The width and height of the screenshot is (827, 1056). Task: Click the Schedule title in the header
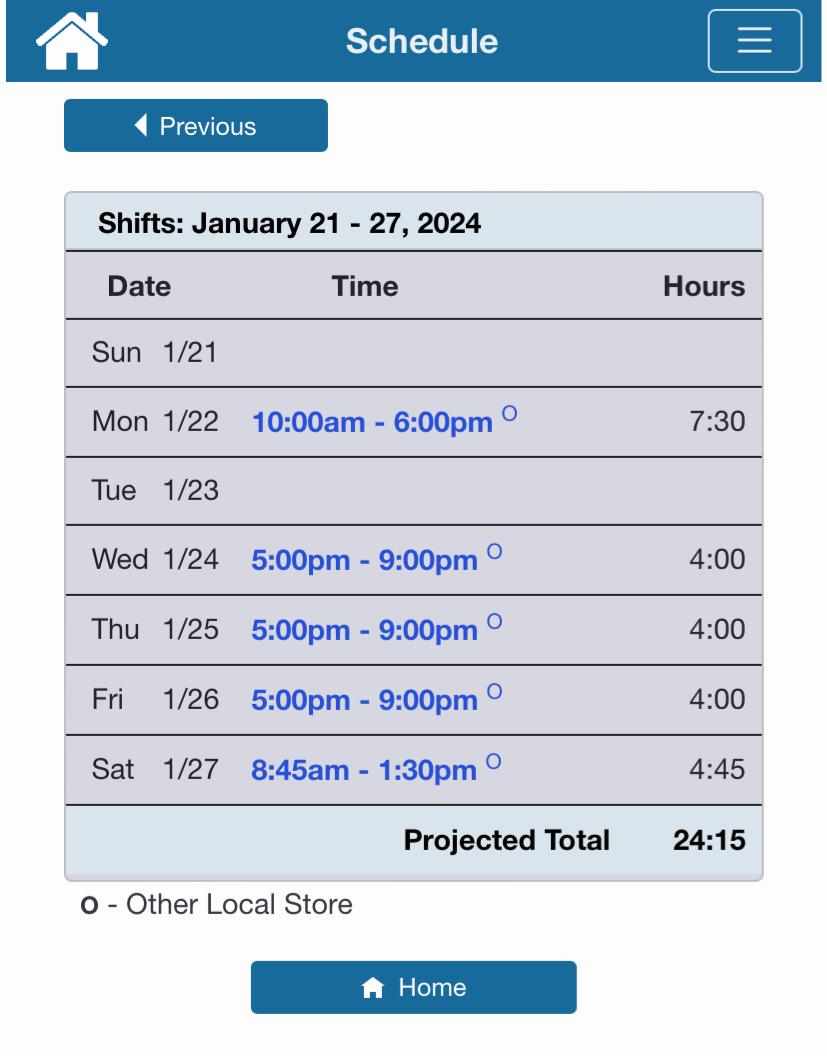point(420,41)
